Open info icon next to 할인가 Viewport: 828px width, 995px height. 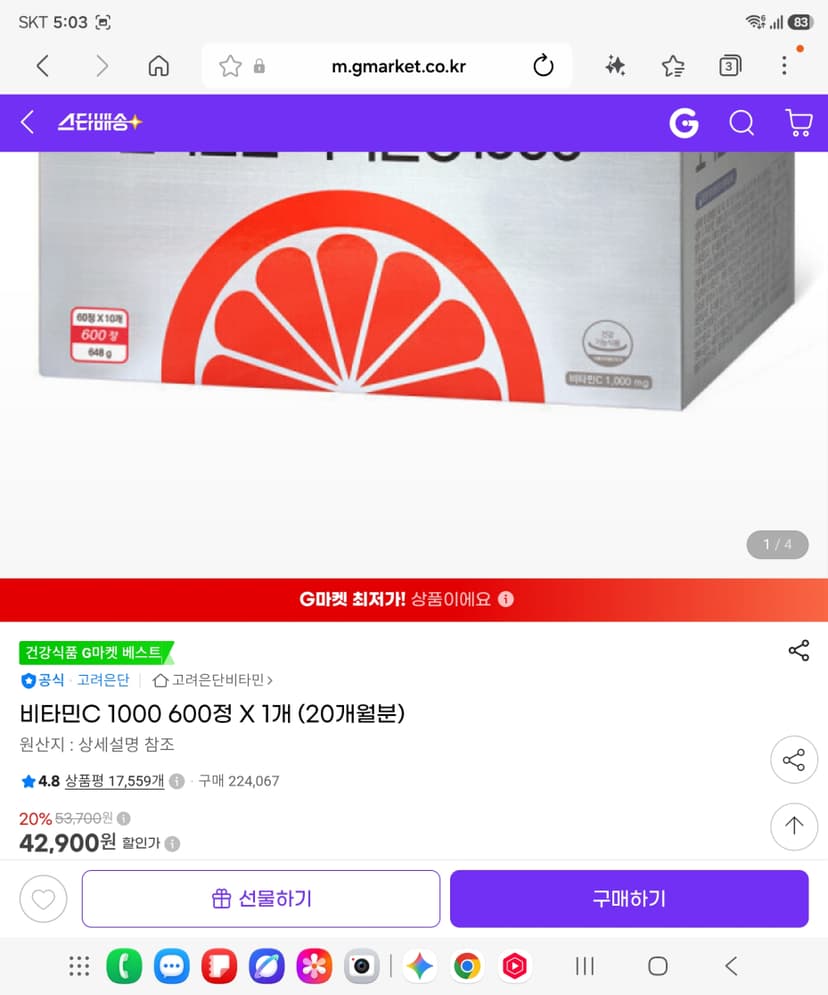tap(172, 843)
